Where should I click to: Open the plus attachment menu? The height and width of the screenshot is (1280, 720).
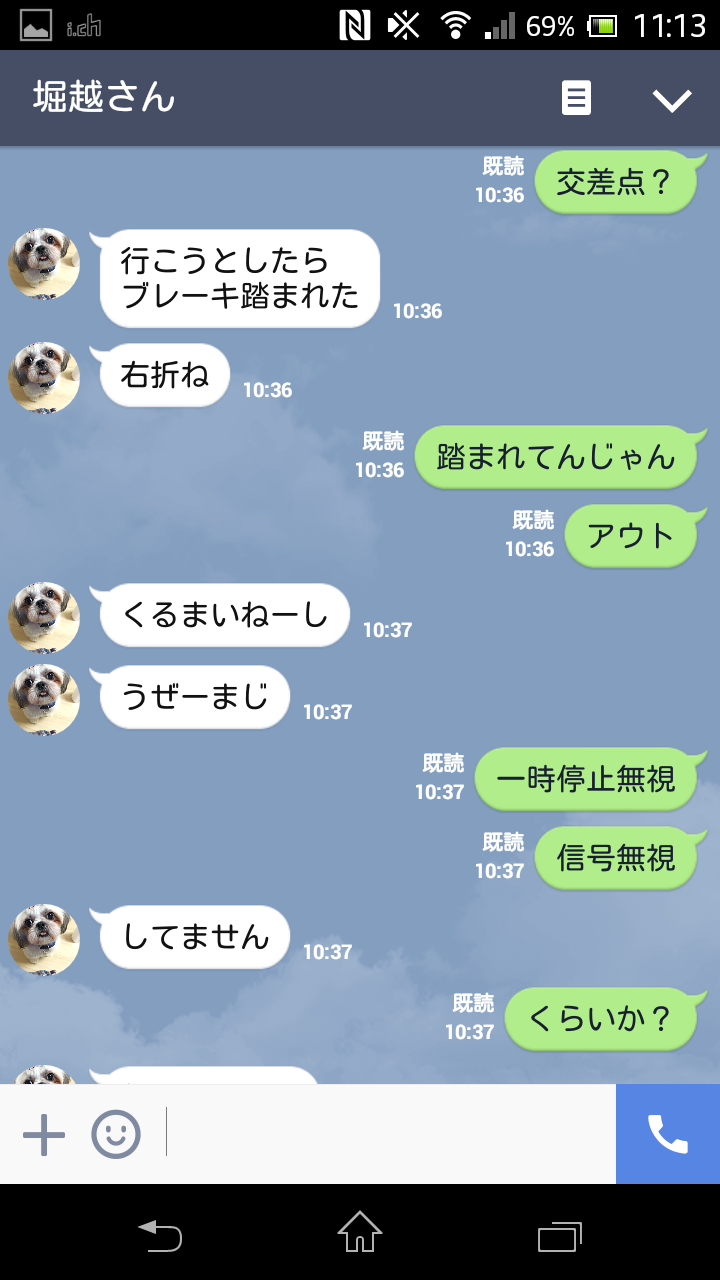pyautogui.click(x=44, y=1135)
